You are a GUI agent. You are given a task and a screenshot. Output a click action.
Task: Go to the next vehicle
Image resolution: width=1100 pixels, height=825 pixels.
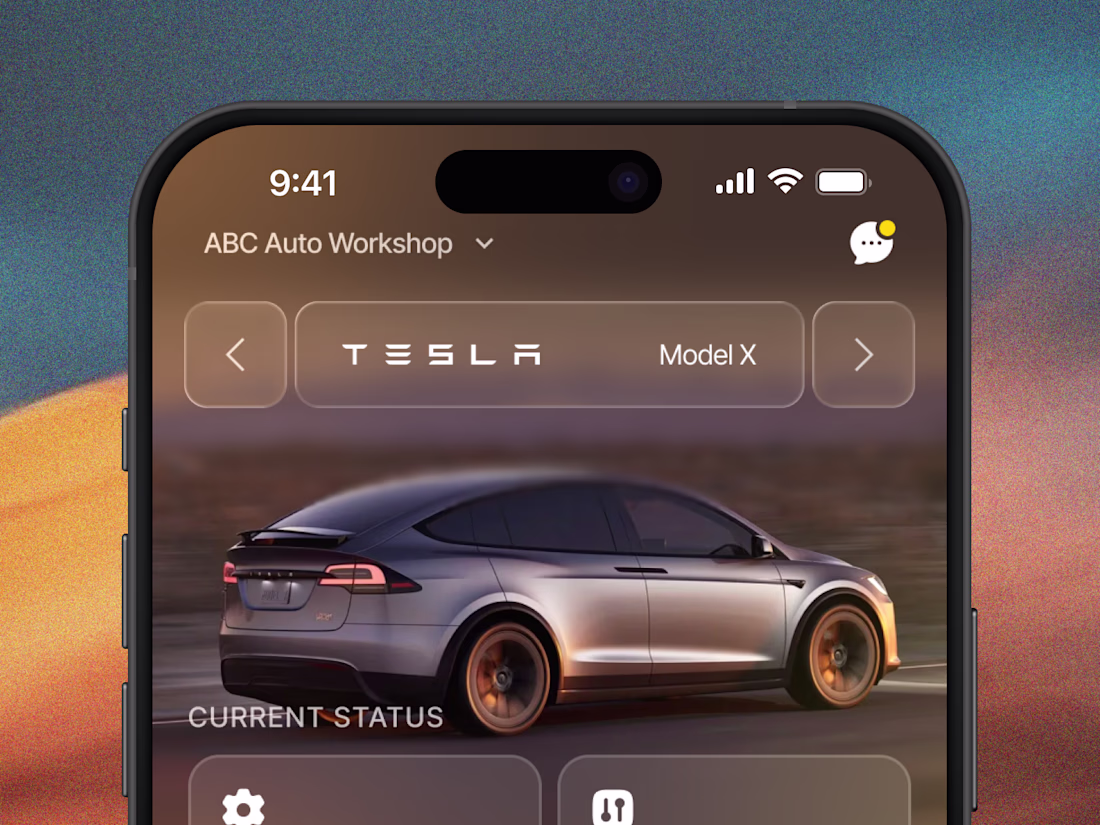(863, 355)
